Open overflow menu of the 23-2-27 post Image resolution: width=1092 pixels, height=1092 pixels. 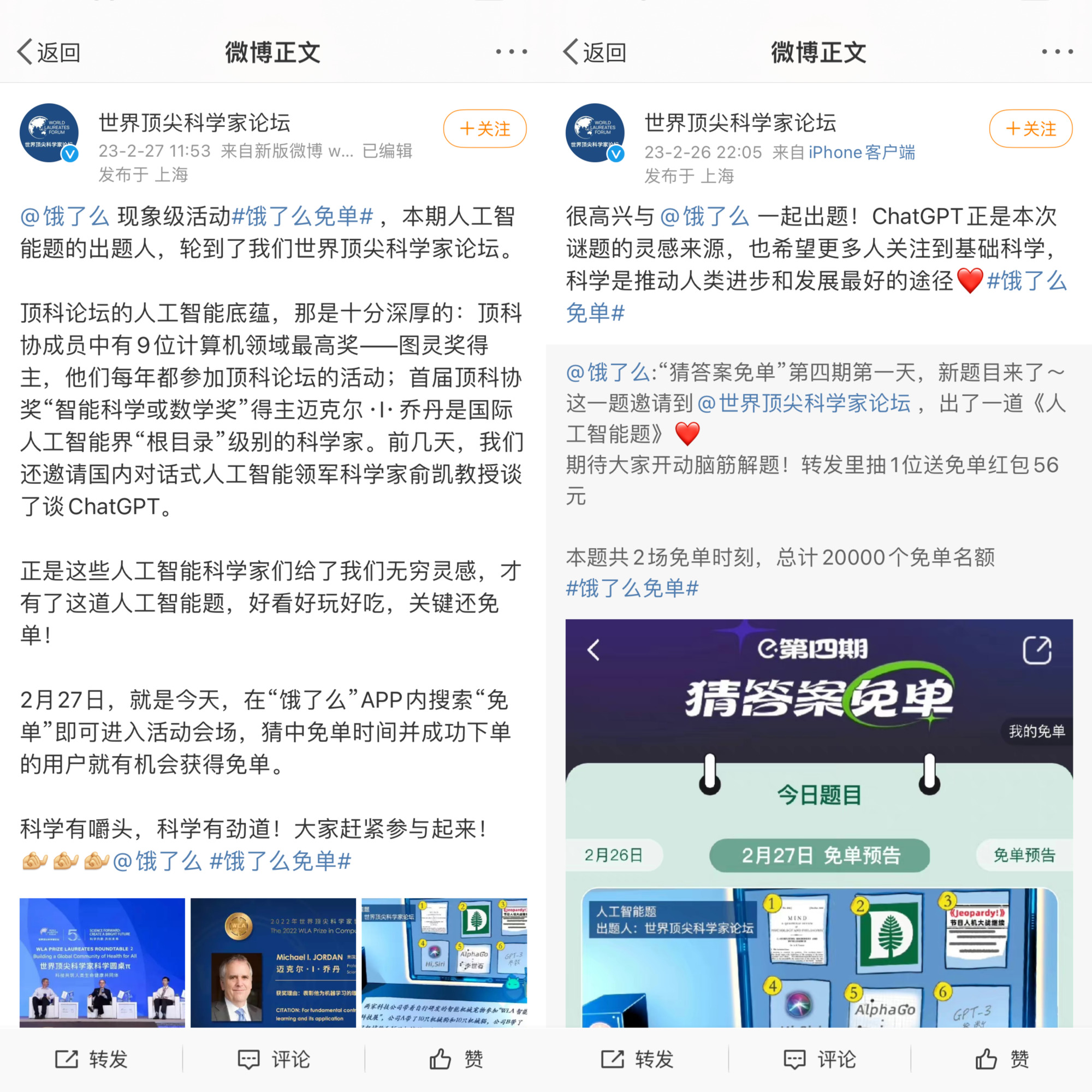(x=511, y=52)
